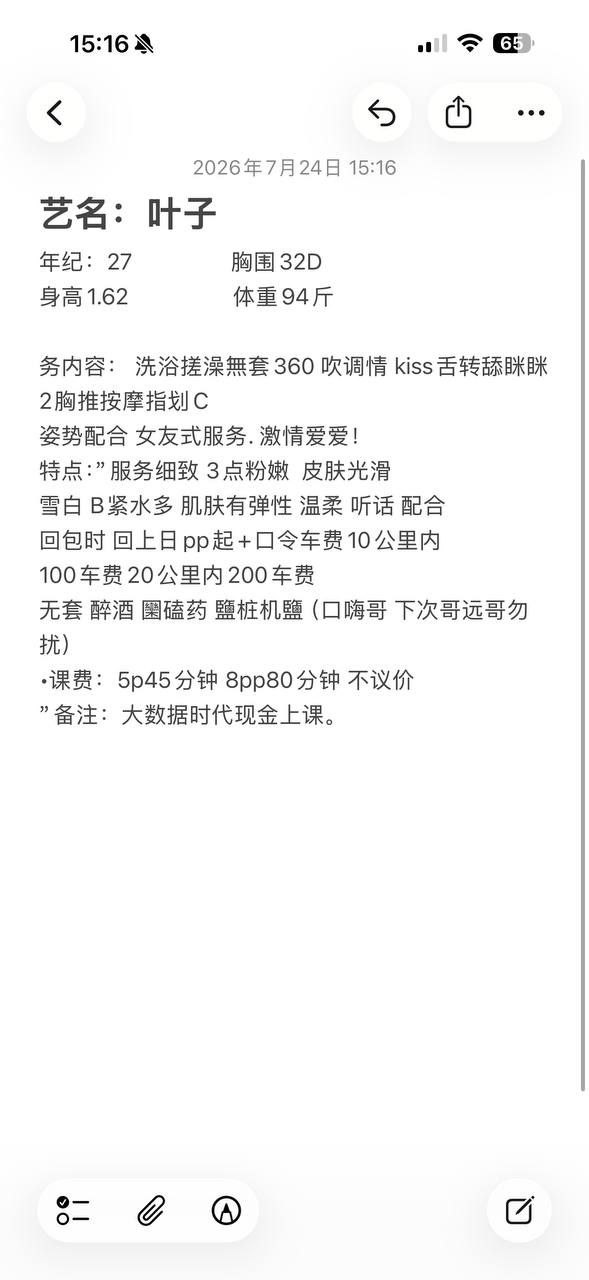This screenshot has height=1280, width=589.
Task: Attach a file with the paperclip
Action: point(150,1211)
